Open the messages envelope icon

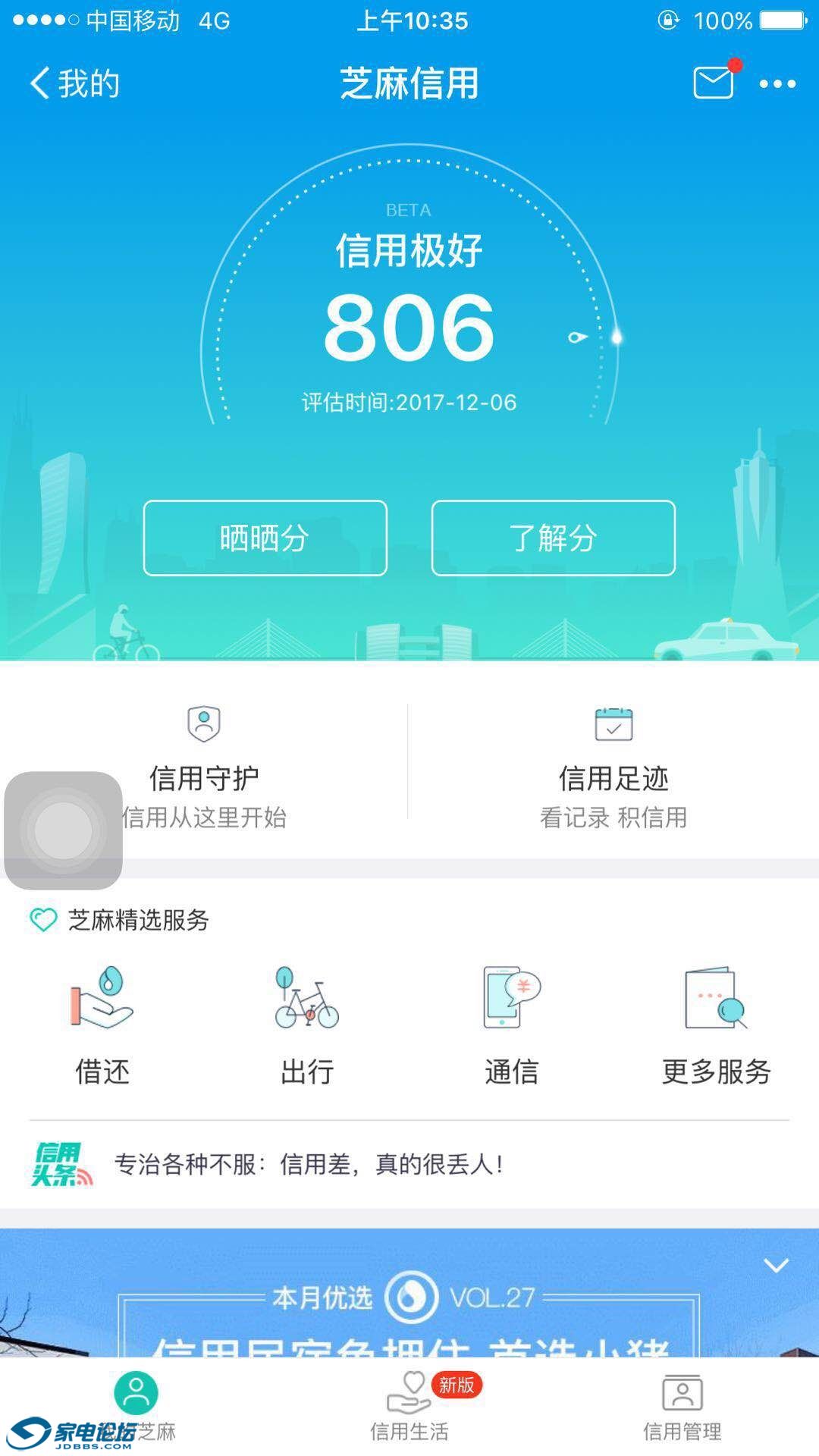click(714, 83)
